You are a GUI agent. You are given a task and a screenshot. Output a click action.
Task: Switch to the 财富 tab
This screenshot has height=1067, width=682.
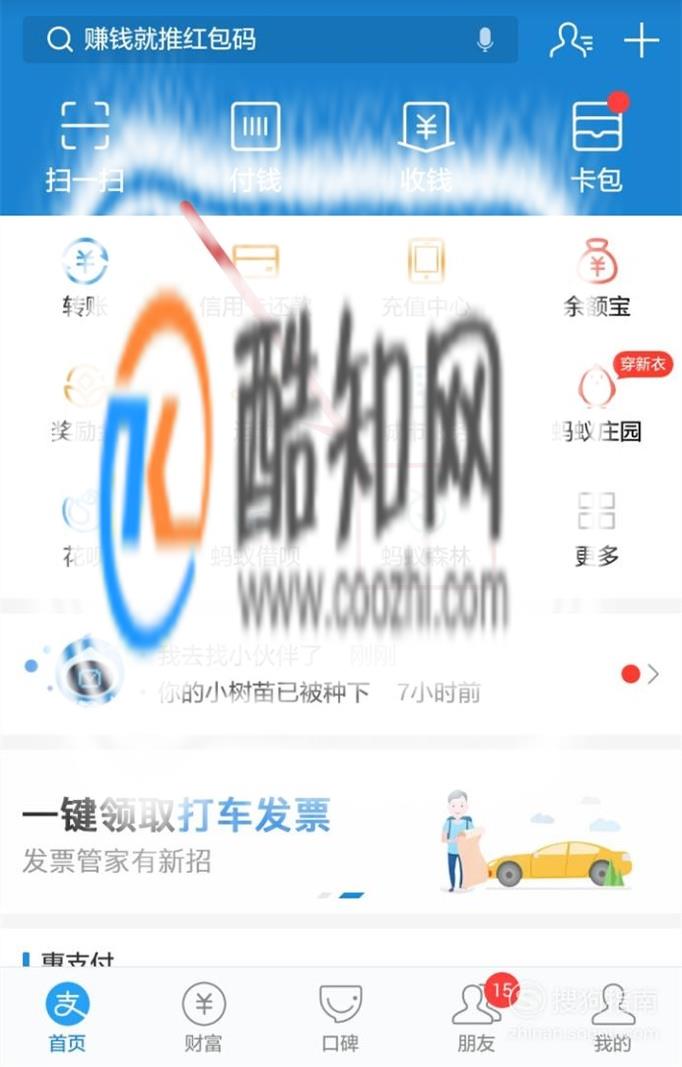pyautogui.click(x=204, y=1017)
